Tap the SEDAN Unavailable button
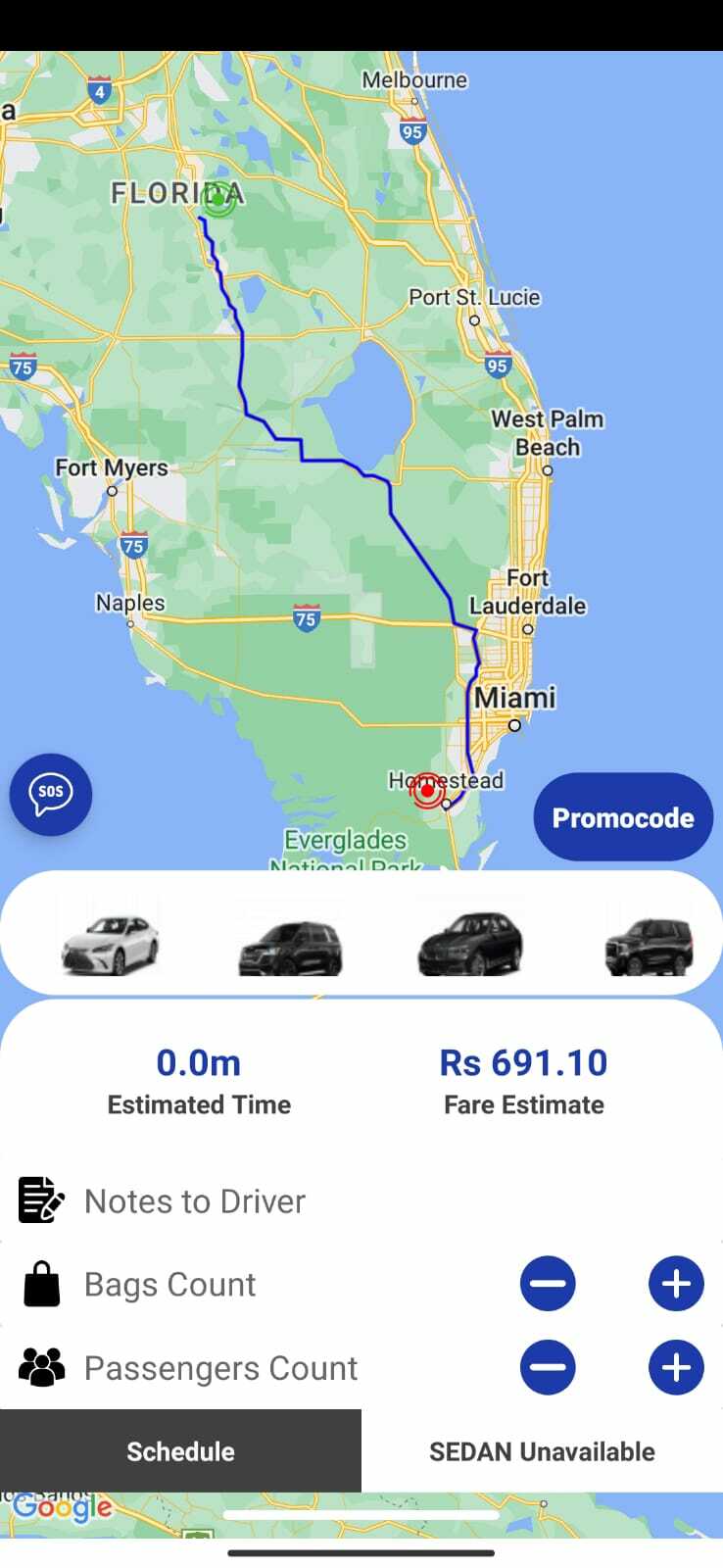 pos(542,1451)
